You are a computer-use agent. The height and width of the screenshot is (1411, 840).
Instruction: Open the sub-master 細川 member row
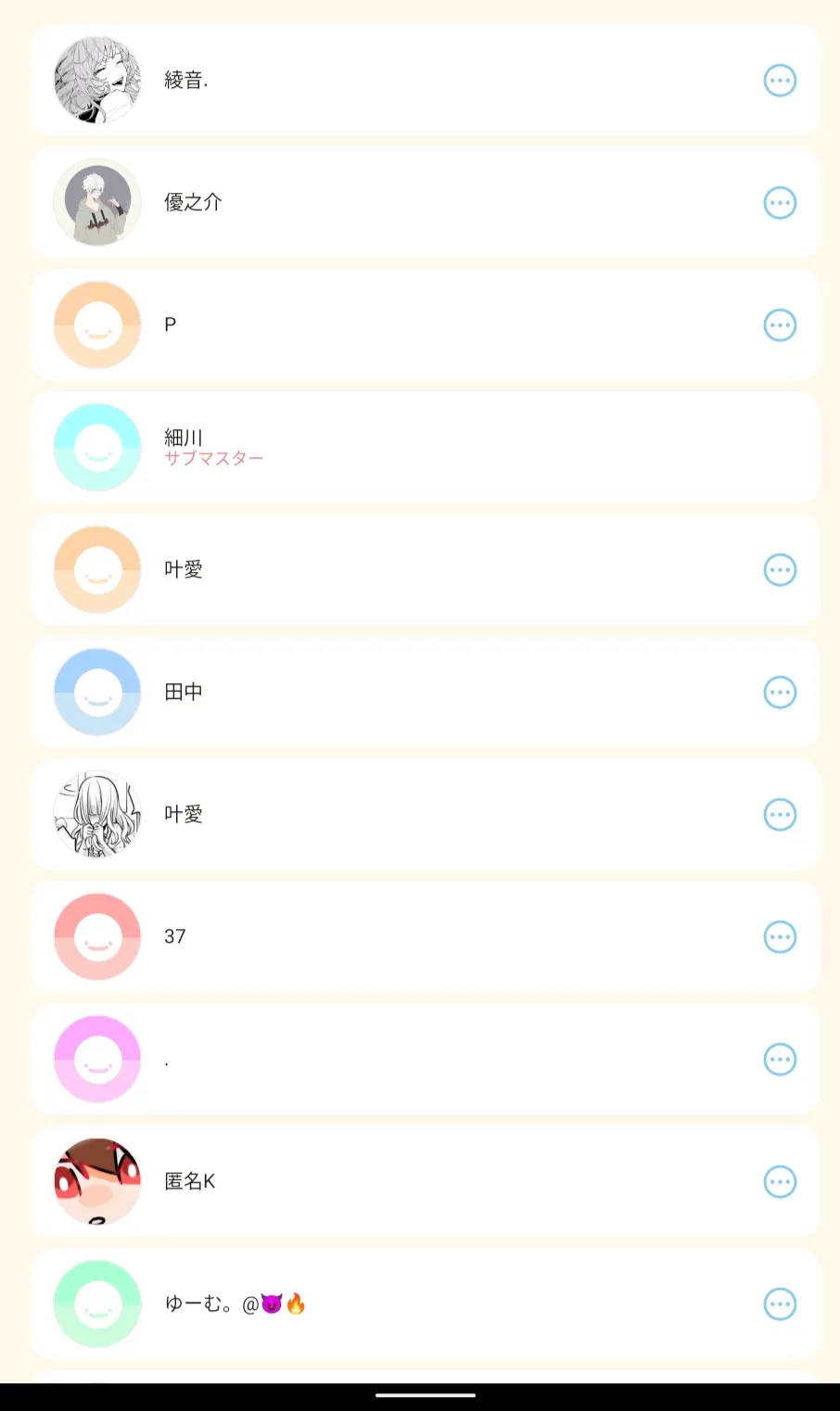(425, 447)
